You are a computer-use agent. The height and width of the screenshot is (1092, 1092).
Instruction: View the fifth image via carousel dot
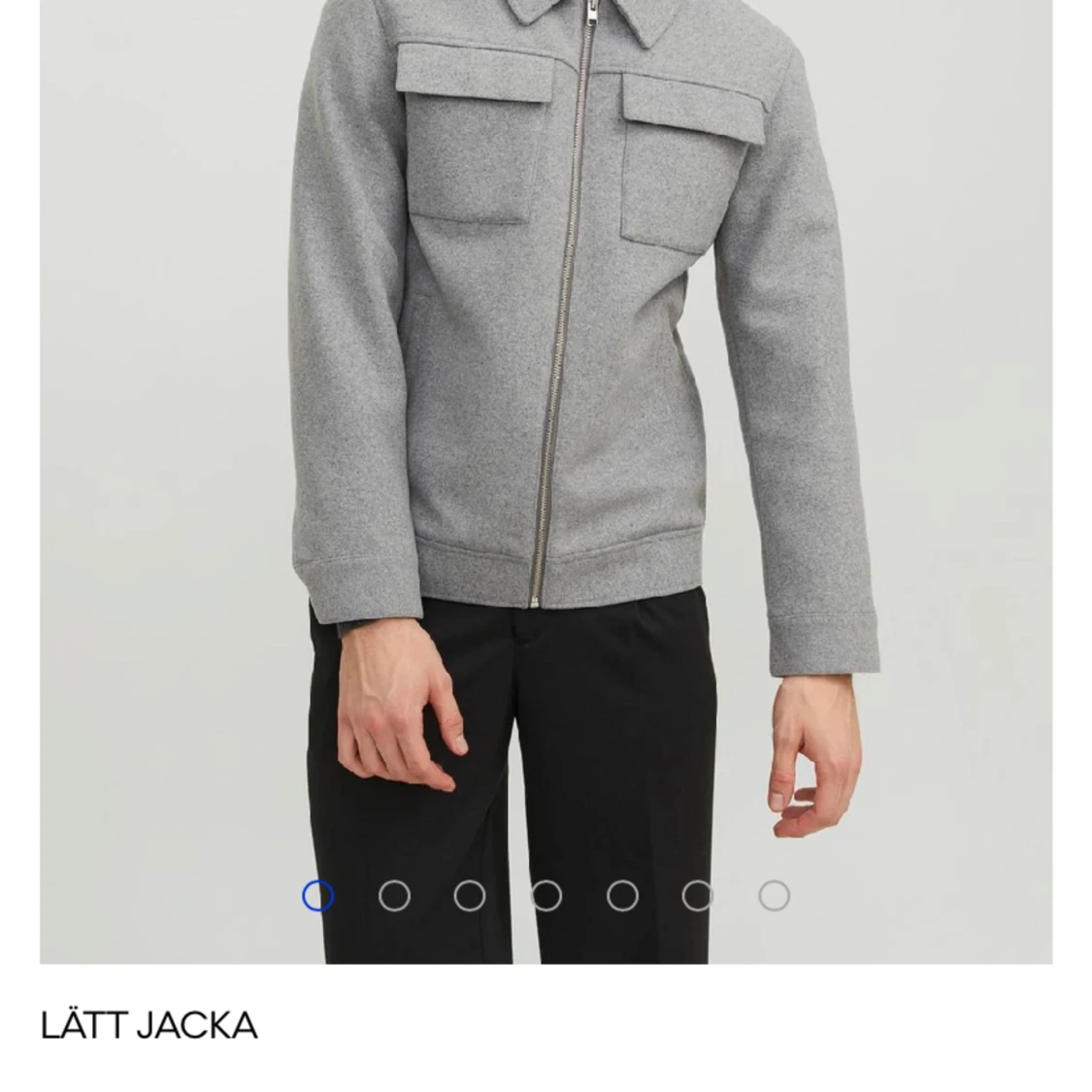click(x=622, y=896)
